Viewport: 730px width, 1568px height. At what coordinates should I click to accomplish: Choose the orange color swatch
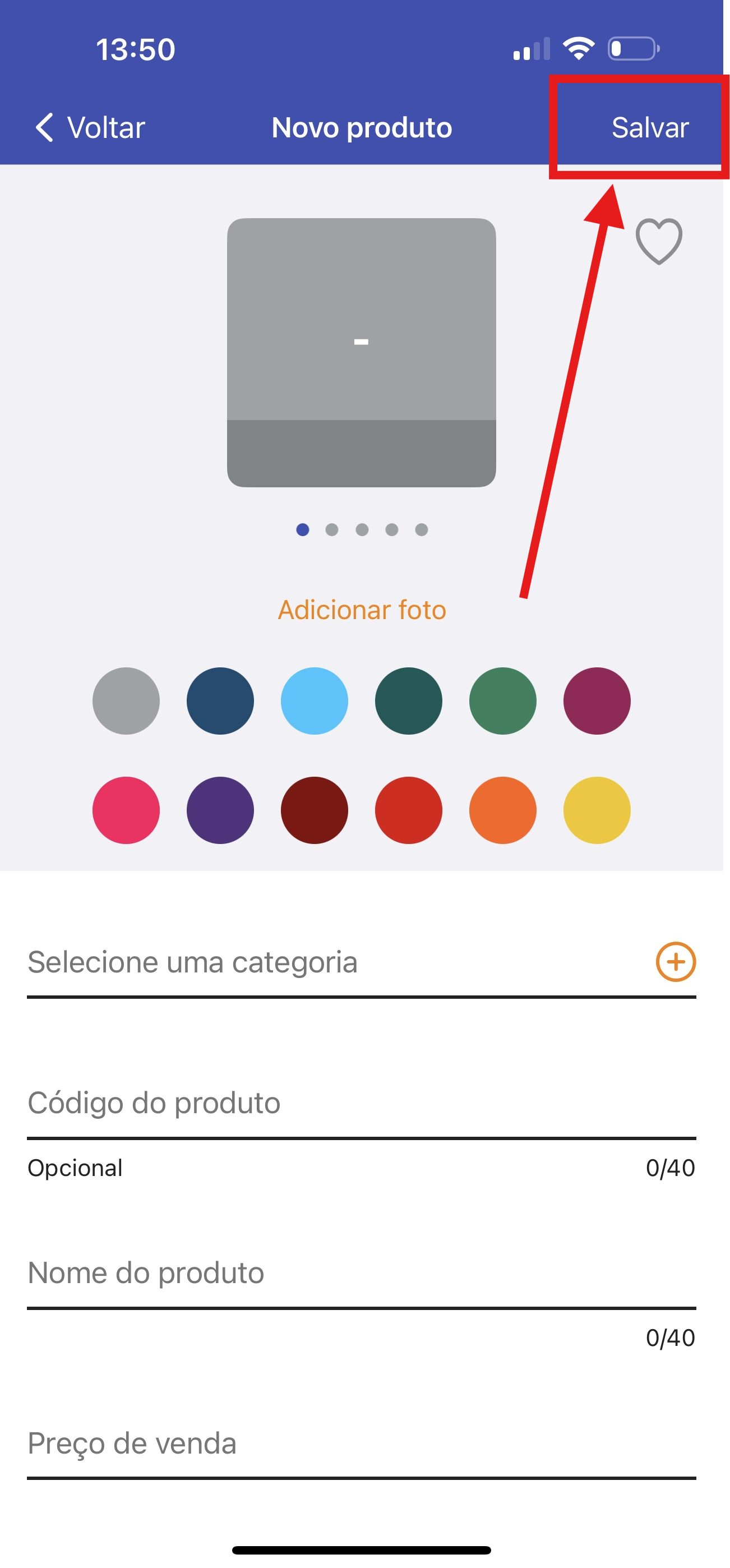[x=502, y=810]
